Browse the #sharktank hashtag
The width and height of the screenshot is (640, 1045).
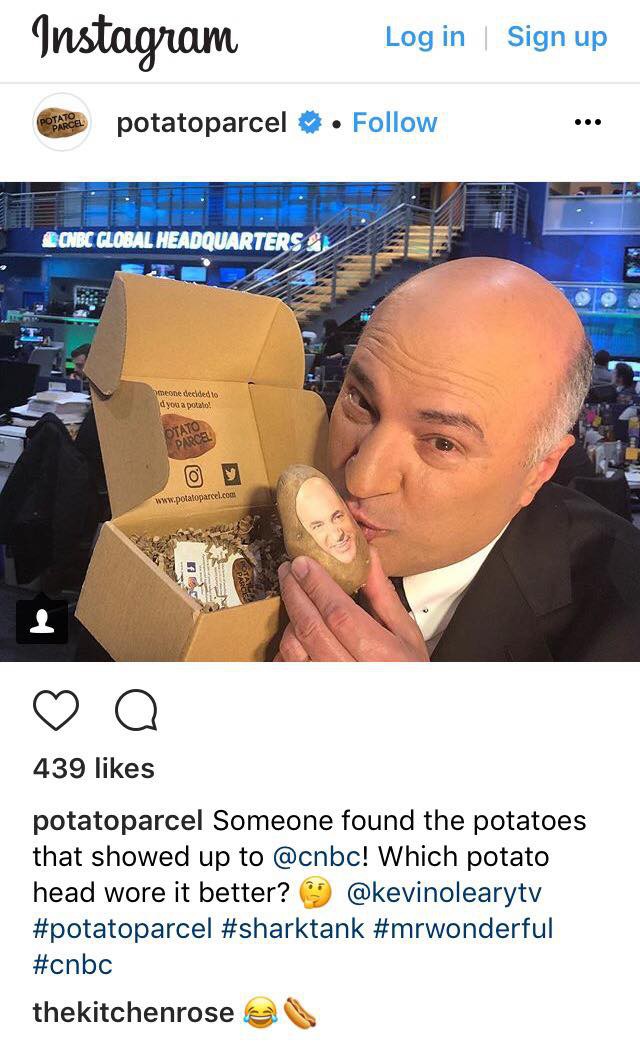click(x=292, y=928)
